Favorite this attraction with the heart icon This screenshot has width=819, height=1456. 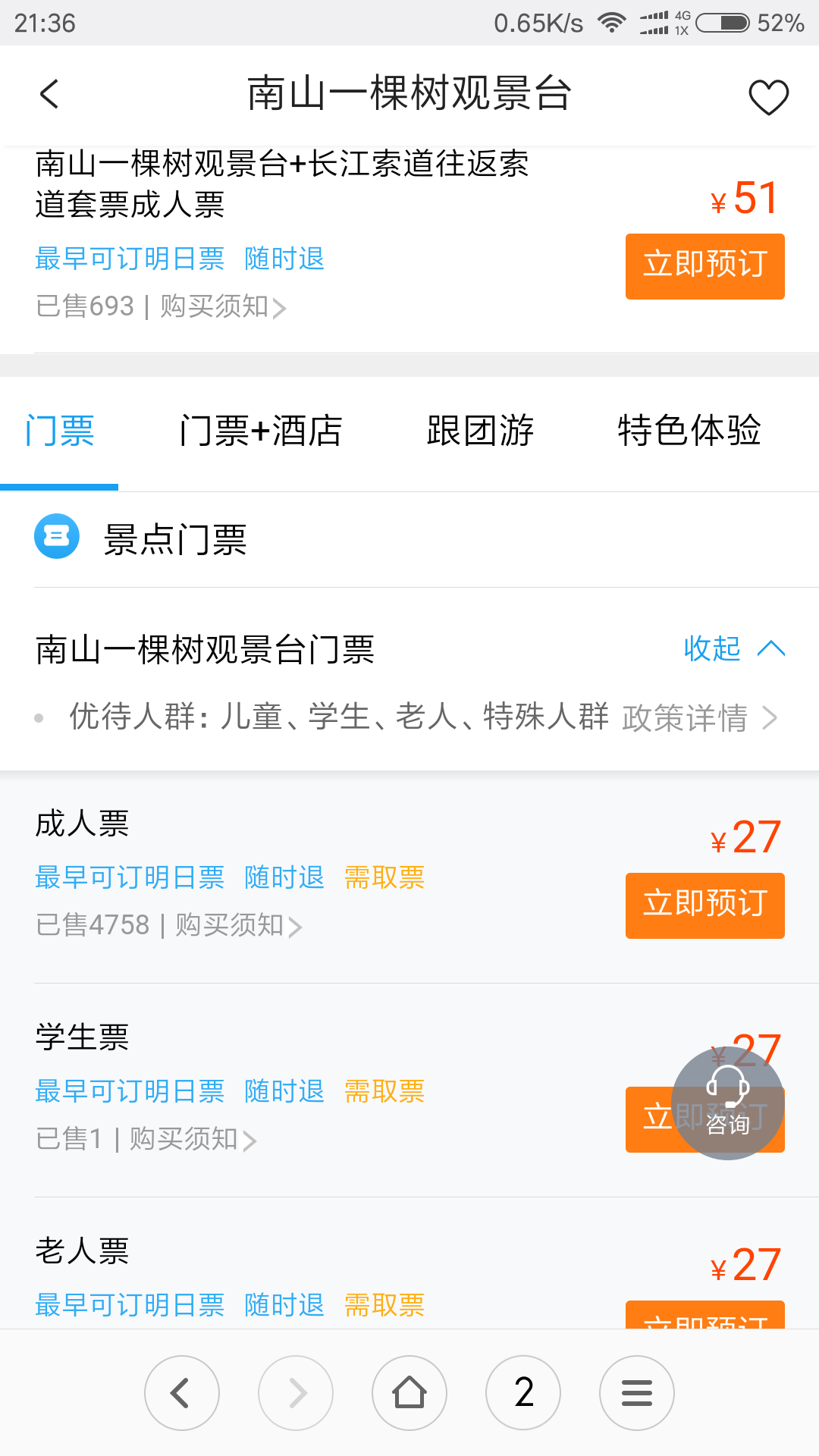[768, 97]
